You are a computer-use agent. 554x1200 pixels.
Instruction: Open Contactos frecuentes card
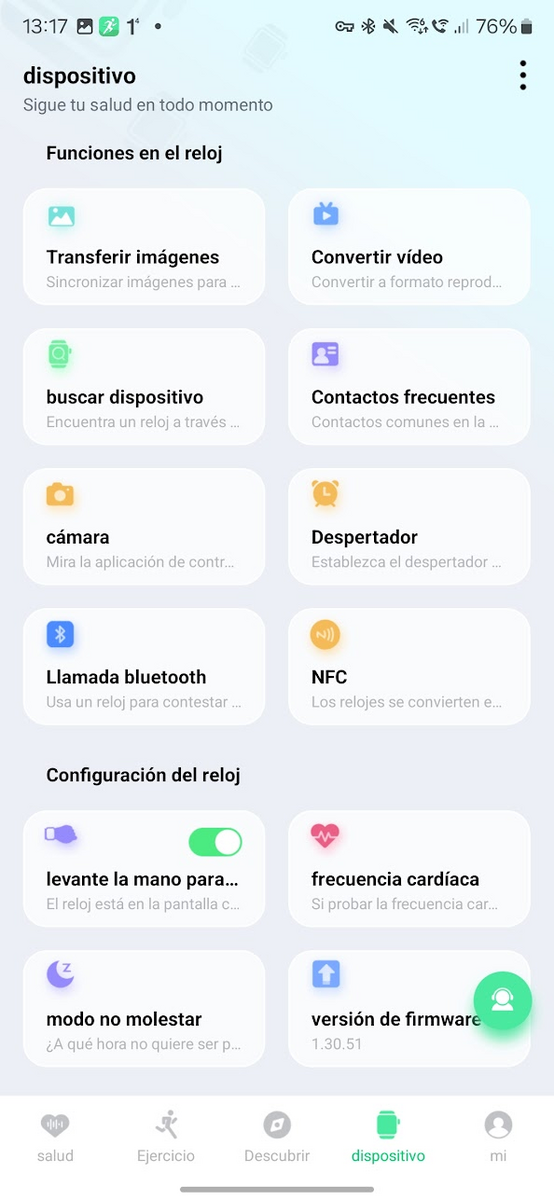point(409,387)
